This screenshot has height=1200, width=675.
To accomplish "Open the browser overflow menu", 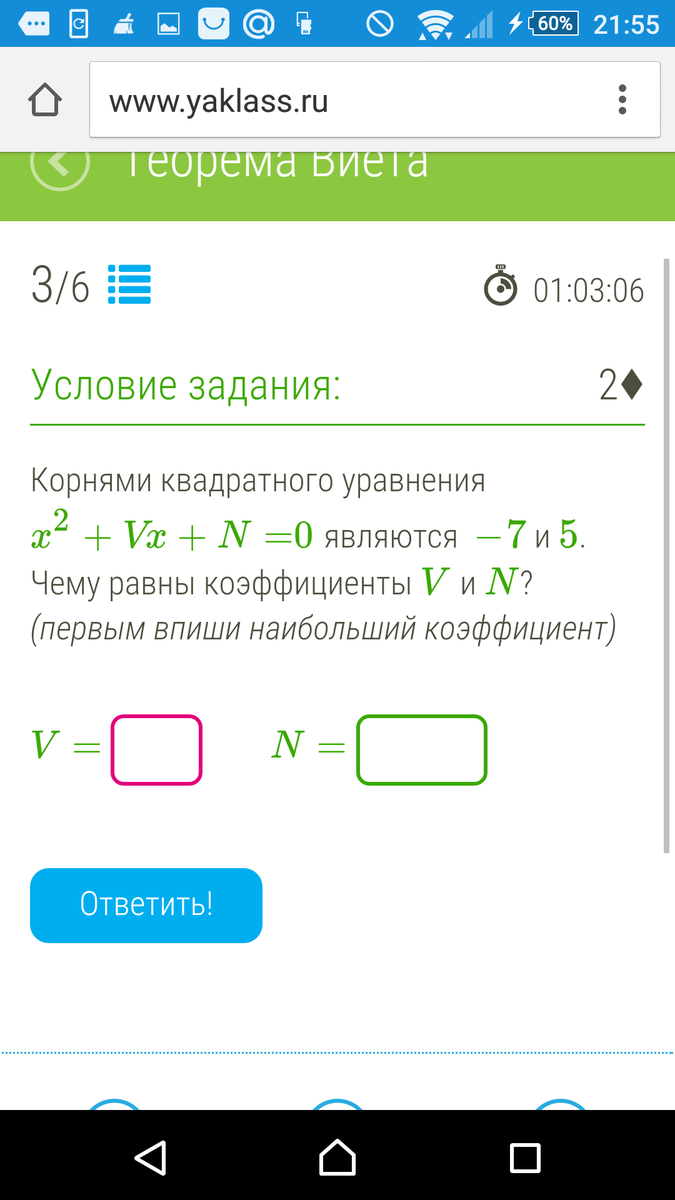I will [623, 100].
